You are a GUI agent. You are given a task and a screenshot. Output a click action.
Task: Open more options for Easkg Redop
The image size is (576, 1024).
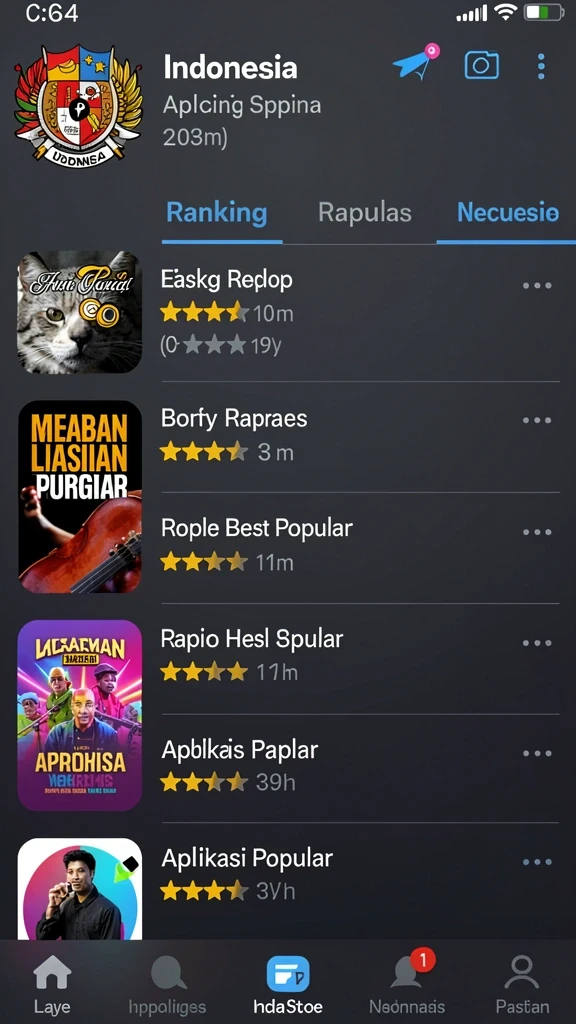pos(537,285)
